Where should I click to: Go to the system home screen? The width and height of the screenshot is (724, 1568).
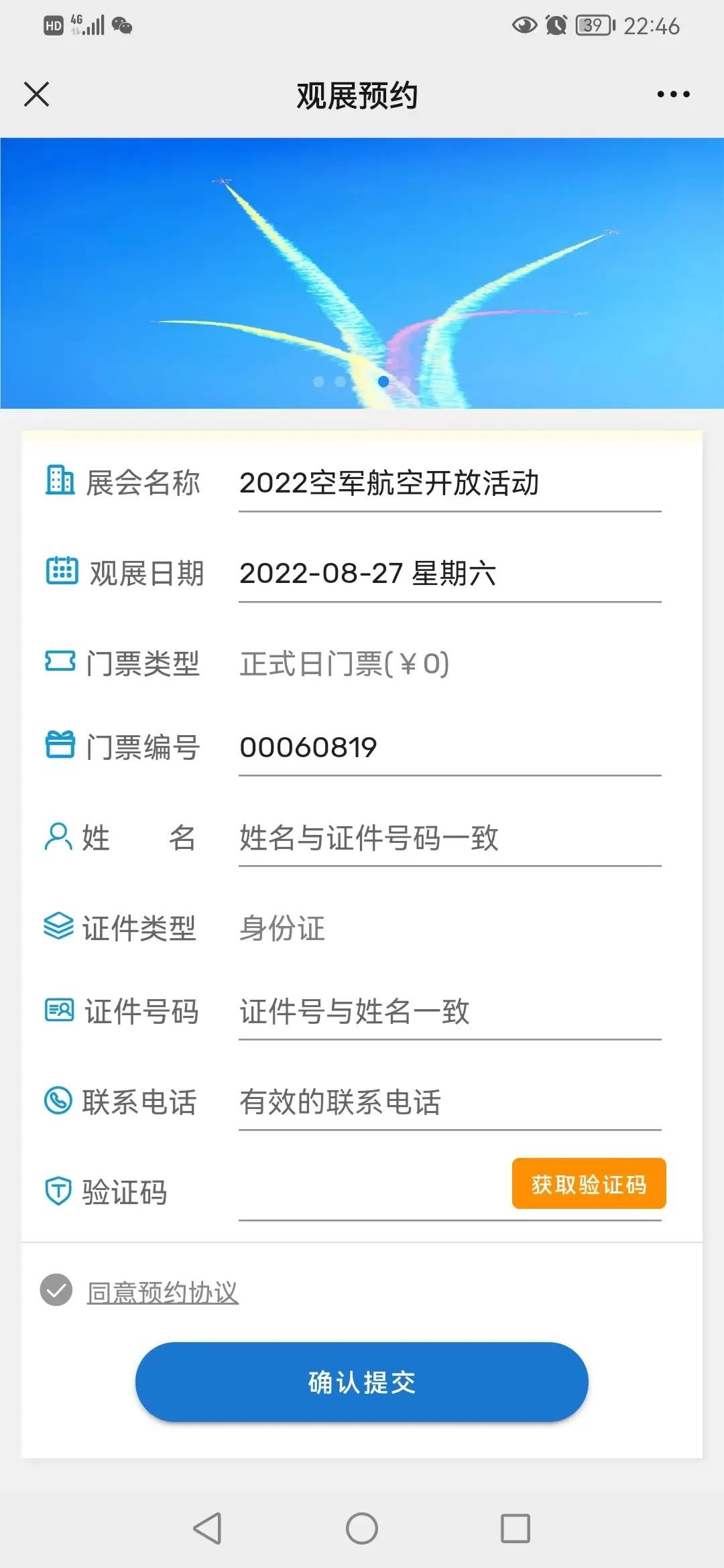pos(362,1528)
